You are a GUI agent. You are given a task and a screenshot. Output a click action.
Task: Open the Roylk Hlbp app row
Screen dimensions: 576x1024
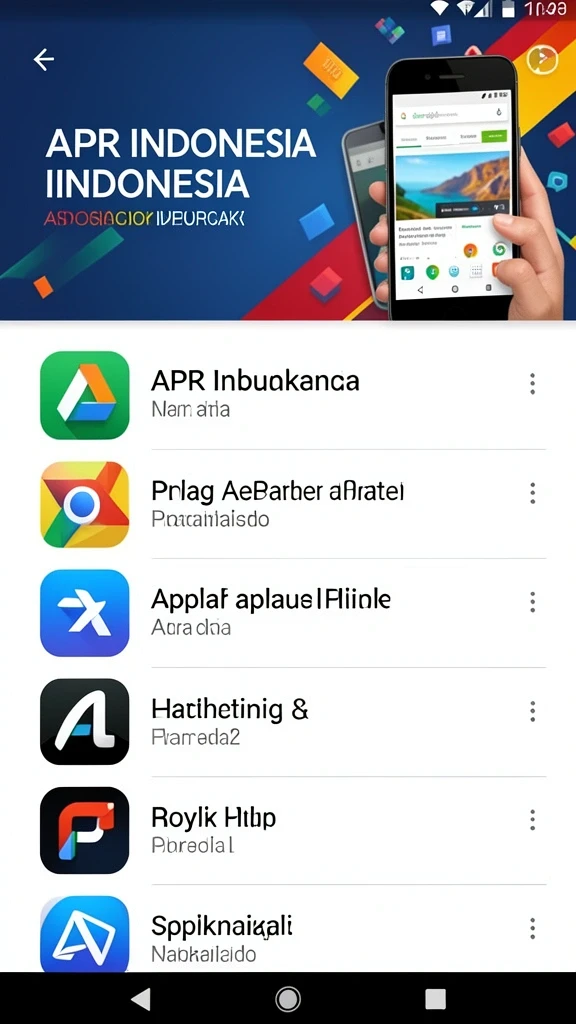pos(288,831)
